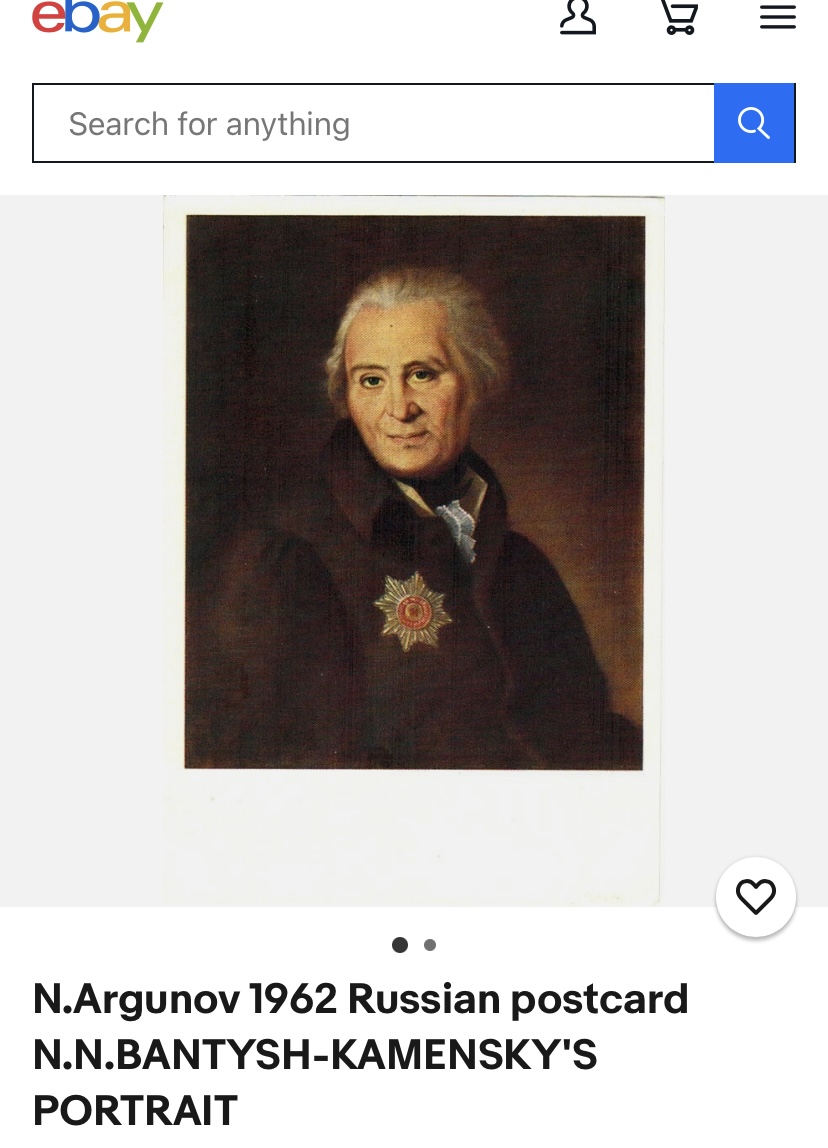Open the shopping cart
828x1148 pixels.
tap(680, 17)
